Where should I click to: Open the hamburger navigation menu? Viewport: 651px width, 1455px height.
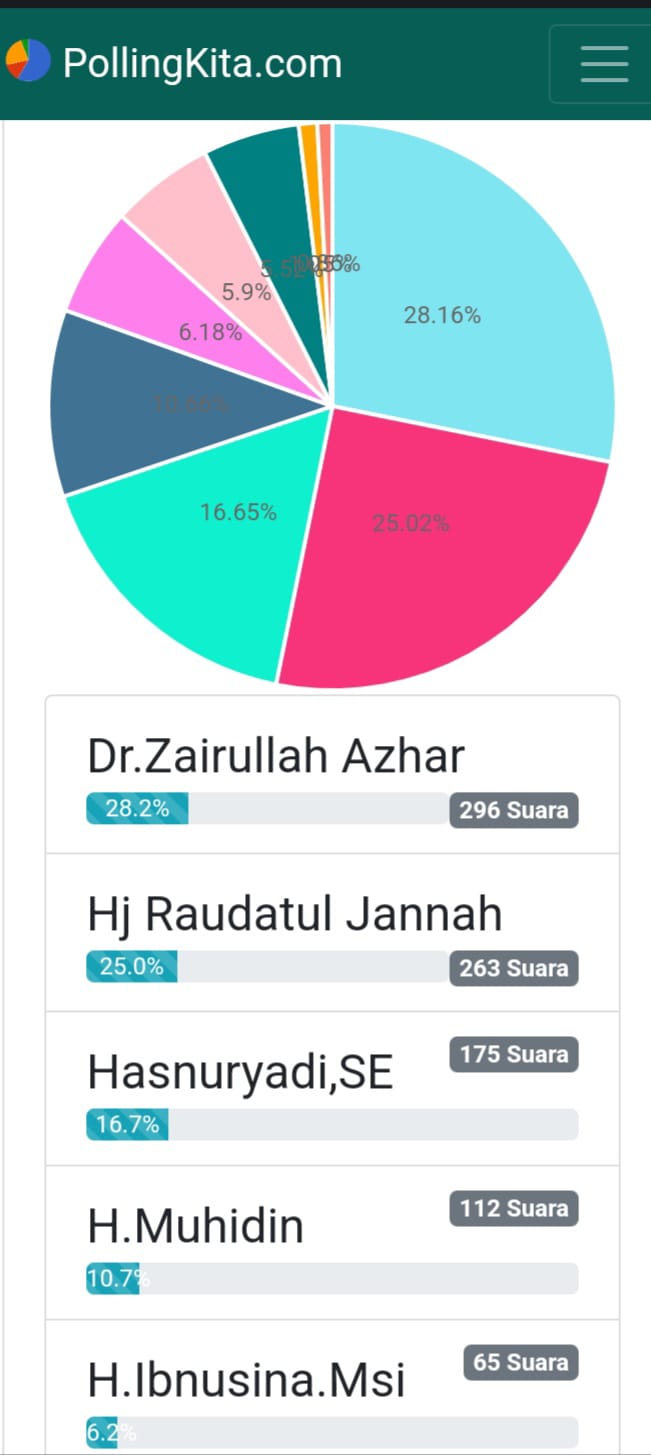point(604,64)
